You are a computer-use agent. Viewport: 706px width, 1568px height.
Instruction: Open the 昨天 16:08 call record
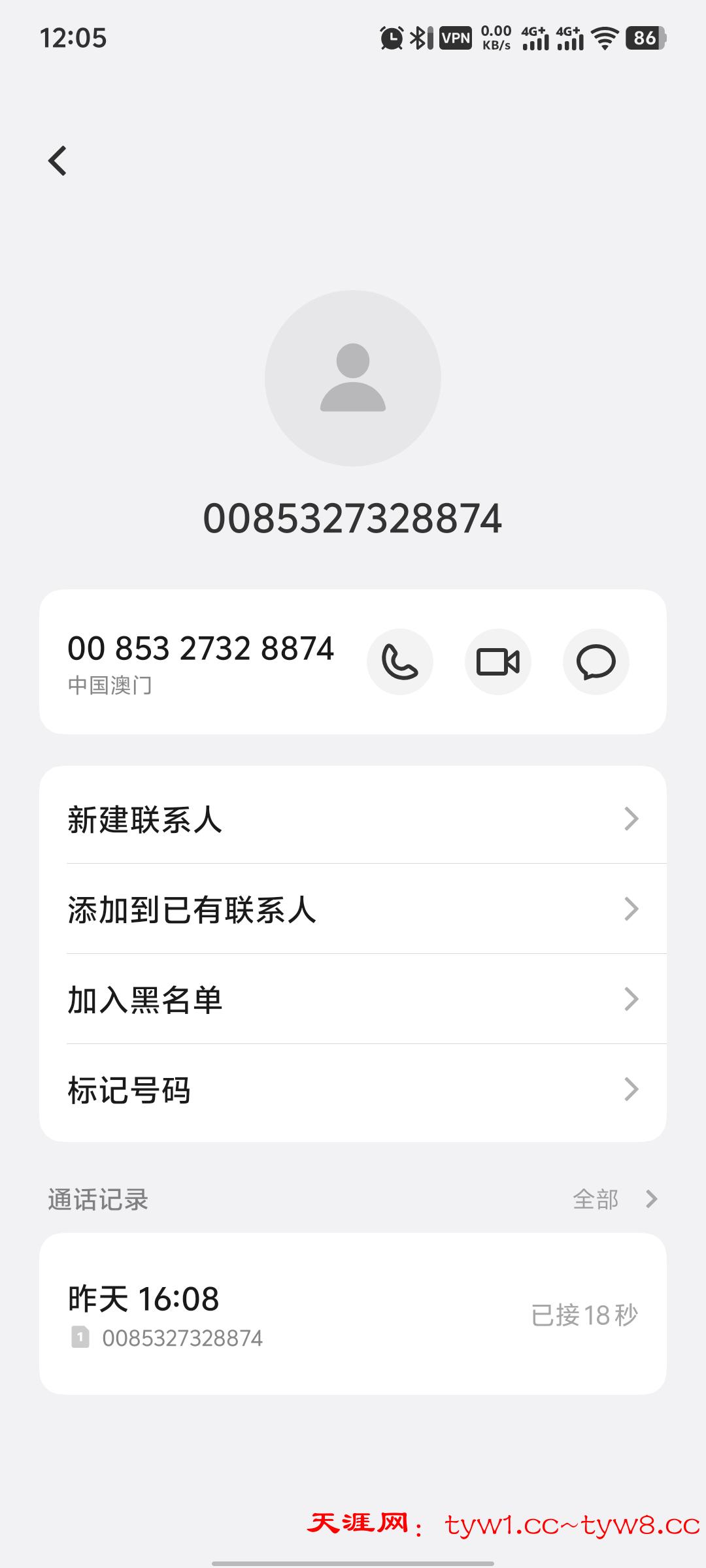click(353, 1314)
